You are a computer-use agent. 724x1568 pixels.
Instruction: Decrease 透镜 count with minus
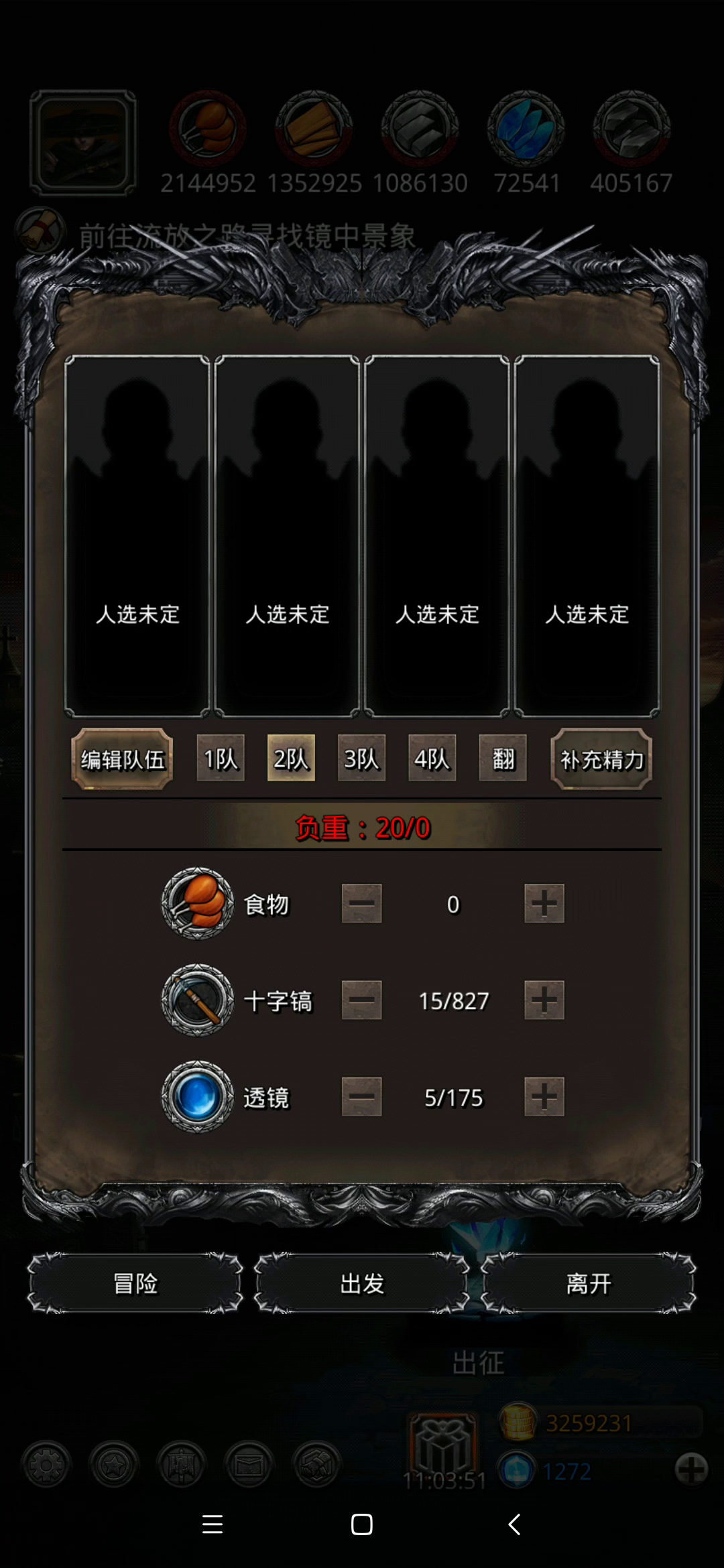point(362,1097)
